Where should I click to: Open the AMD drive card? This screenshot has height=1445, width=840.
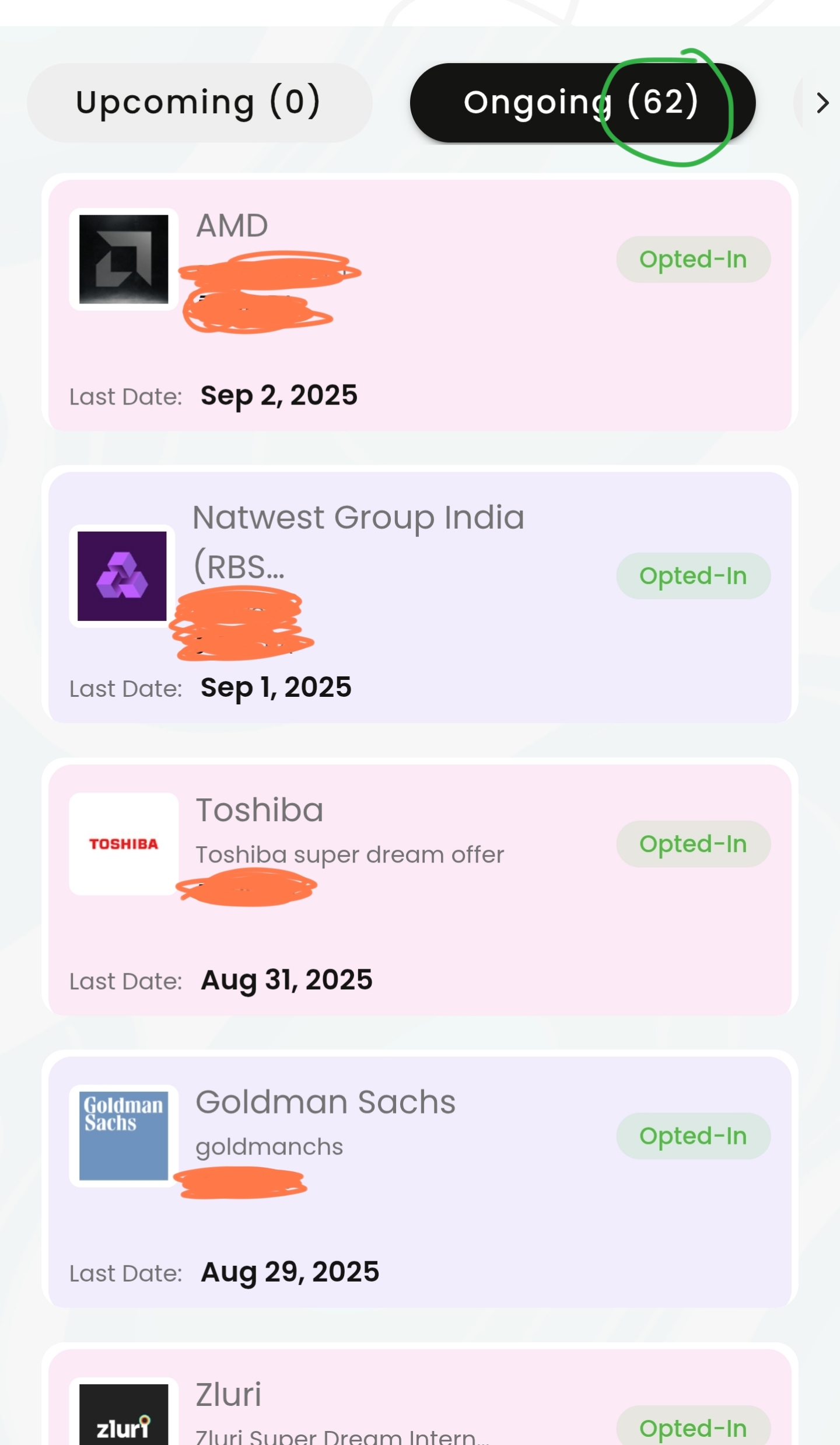coord(420,305)
